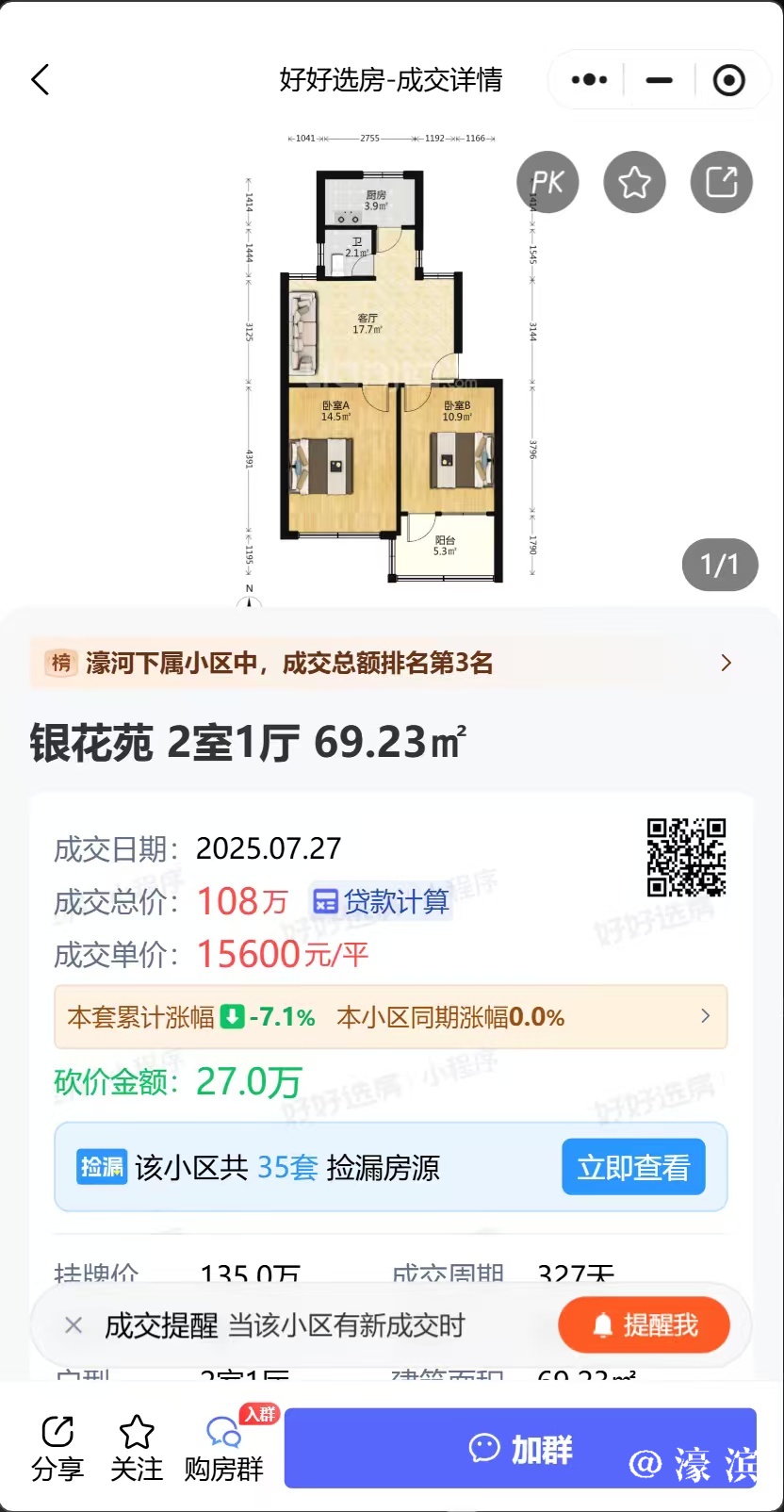Screen dimensions: 784x1512
Task: Favorite this listing with the star icon
Action: [634, 182]
